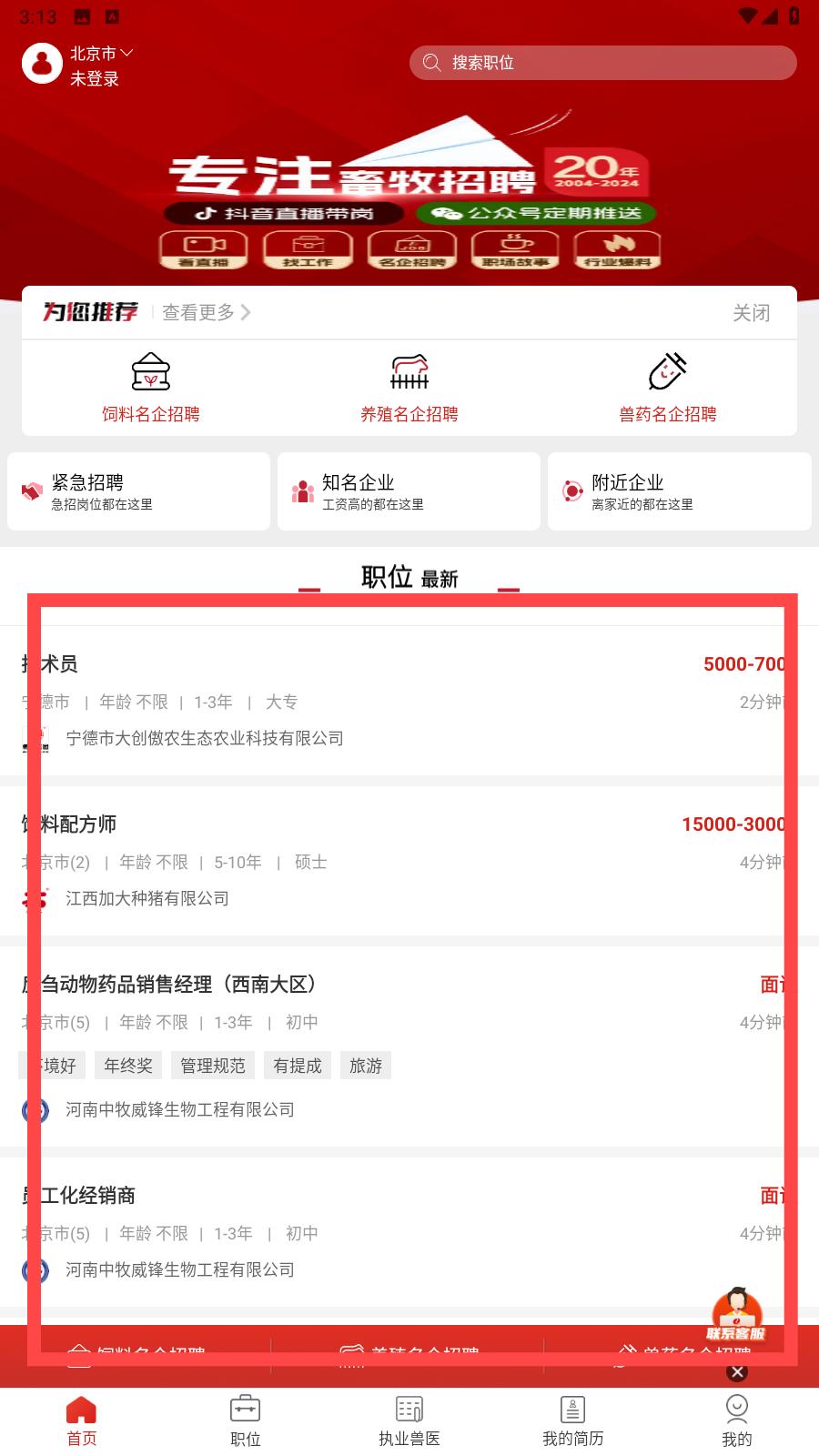The image size is (819, 1456).
Task: Open 找工作 from the banner shortcuts
Action: coord(308,249)
